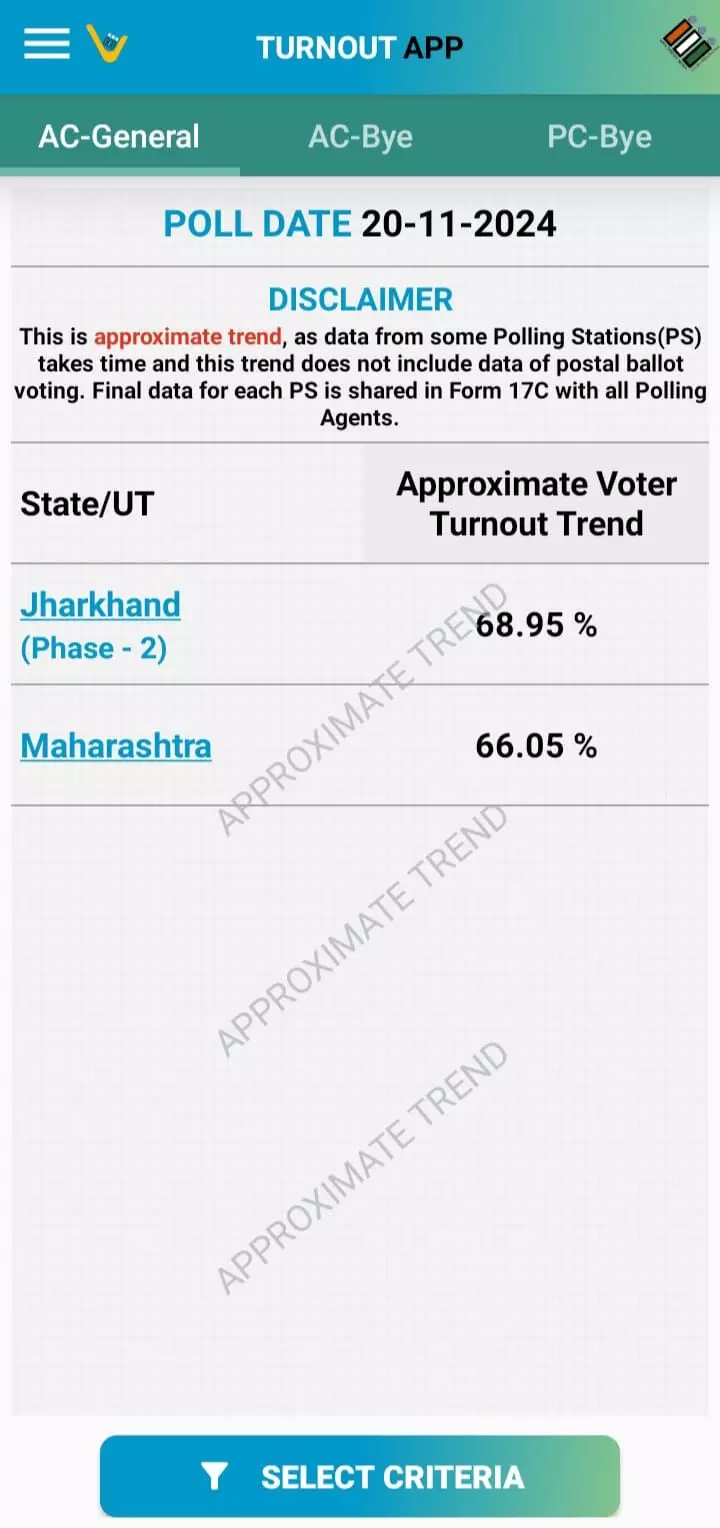Open the hamburger drawer menu
Screen dimensions: 720x1528
pyautogui.click(x=46, y=44)
